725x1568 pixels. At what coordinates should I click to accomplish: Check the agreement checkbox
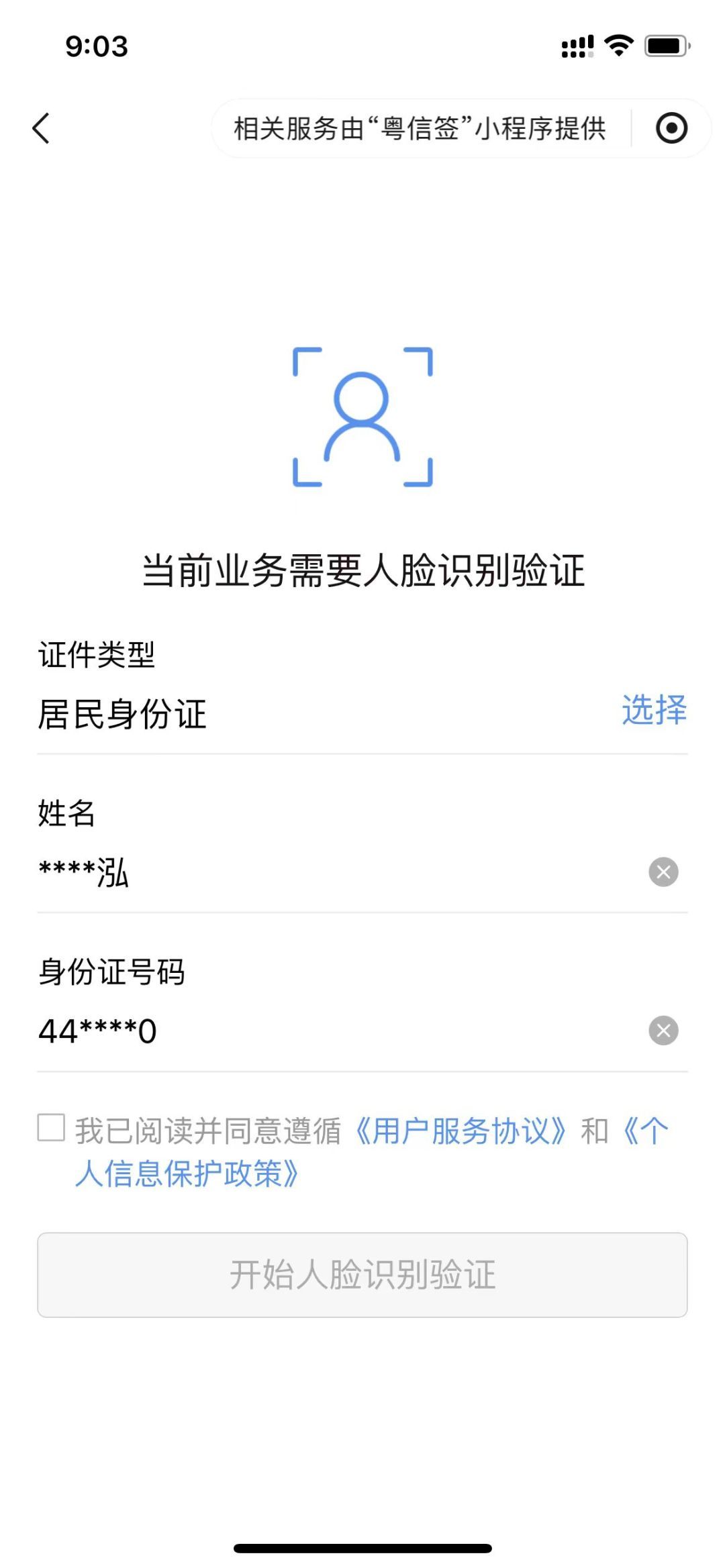click(x=52, y=1128)
